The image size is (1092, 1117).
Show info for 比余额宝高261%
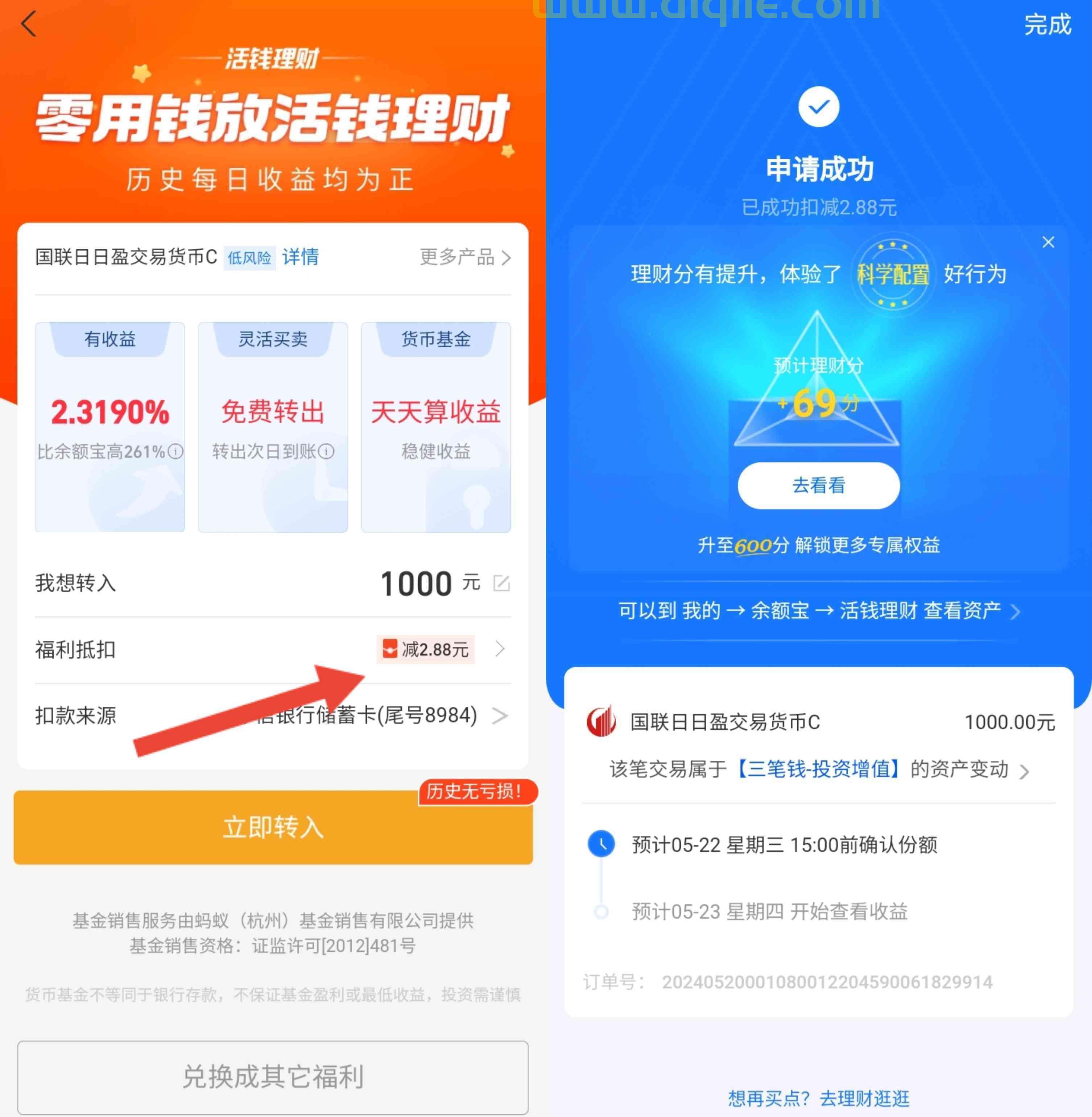(x=176, y=452)
